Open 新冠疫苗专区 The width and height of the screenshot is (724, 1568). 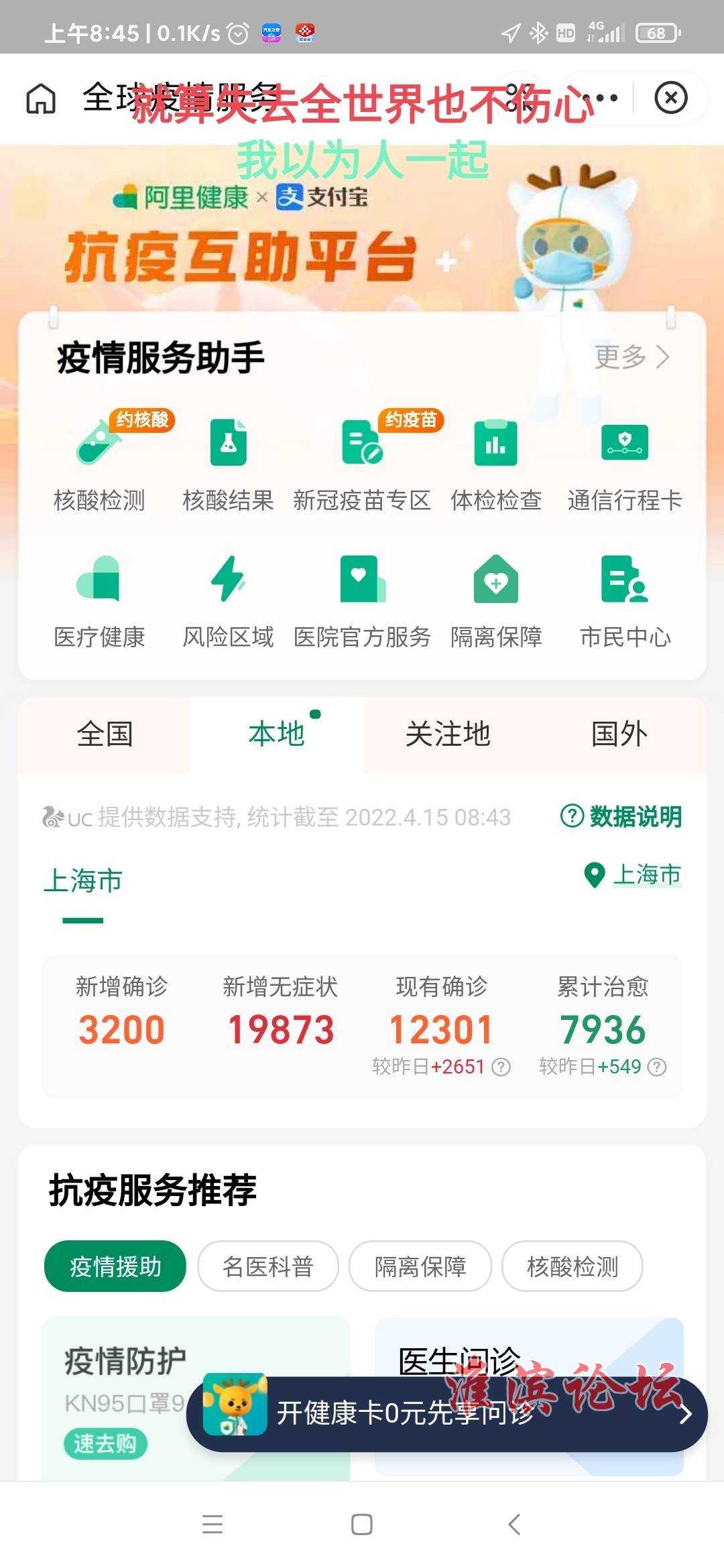pos(362,462)
